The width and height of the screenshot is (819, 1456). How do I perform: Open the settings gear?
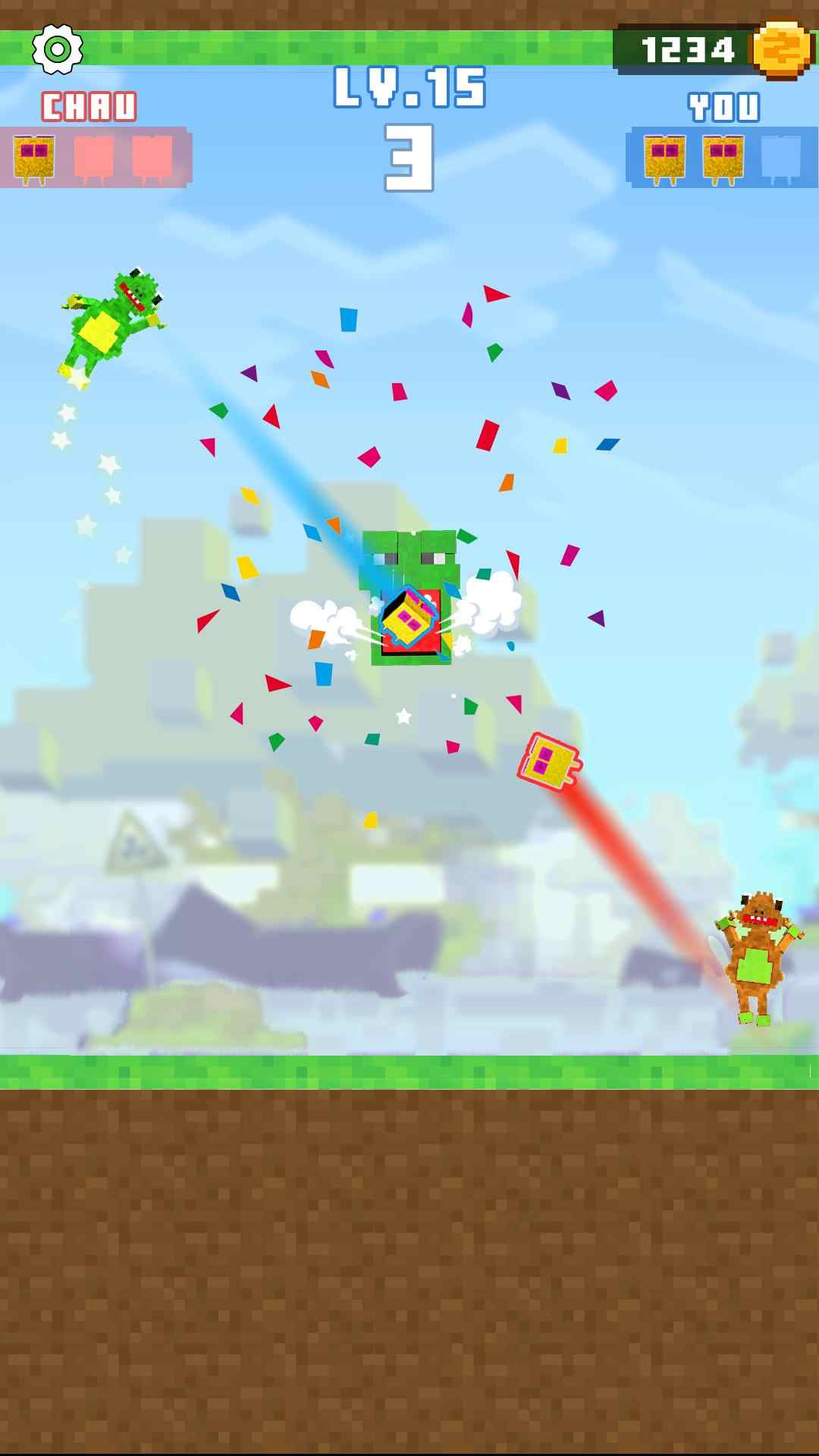click(x=57, y=49)
